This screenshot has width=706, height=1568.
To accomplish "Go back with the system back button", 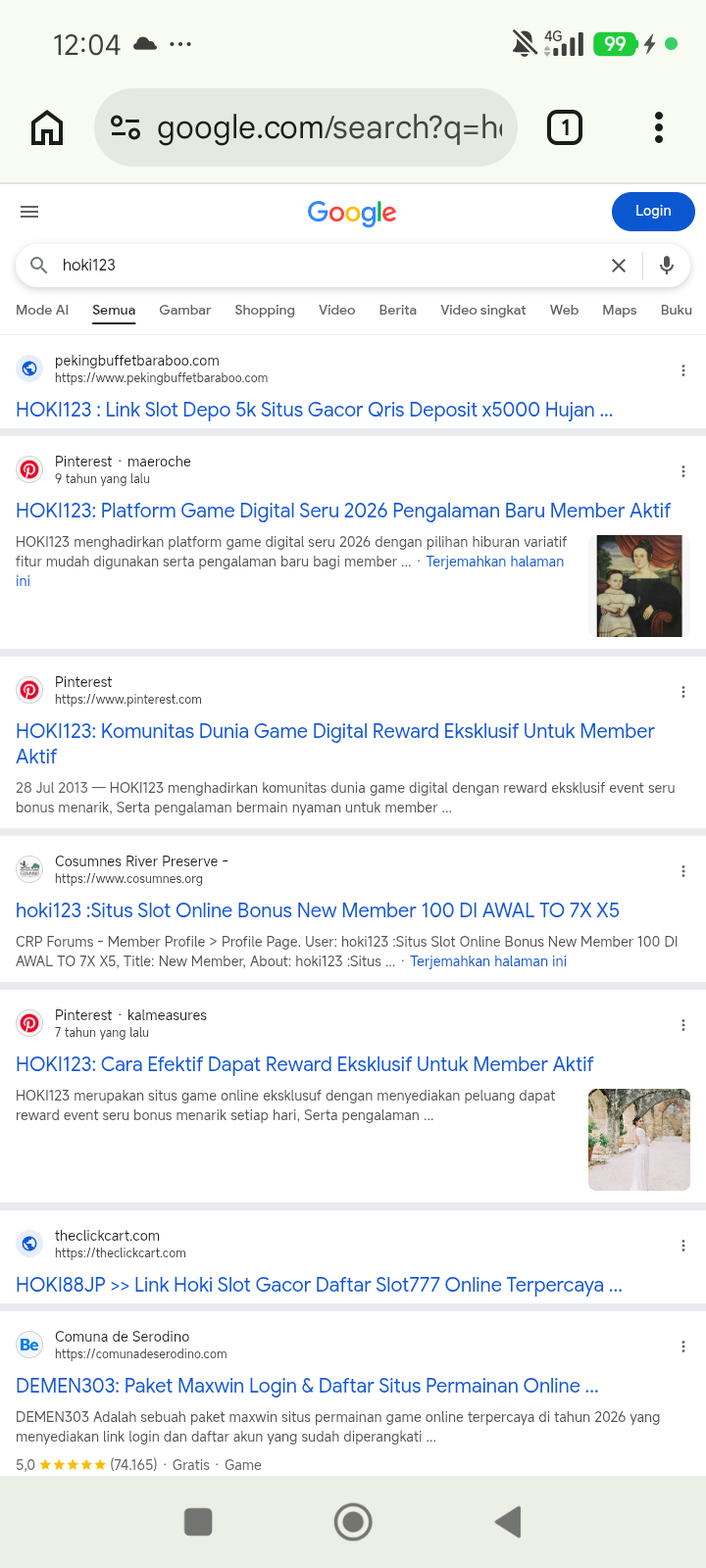I will pos(508,1522).
